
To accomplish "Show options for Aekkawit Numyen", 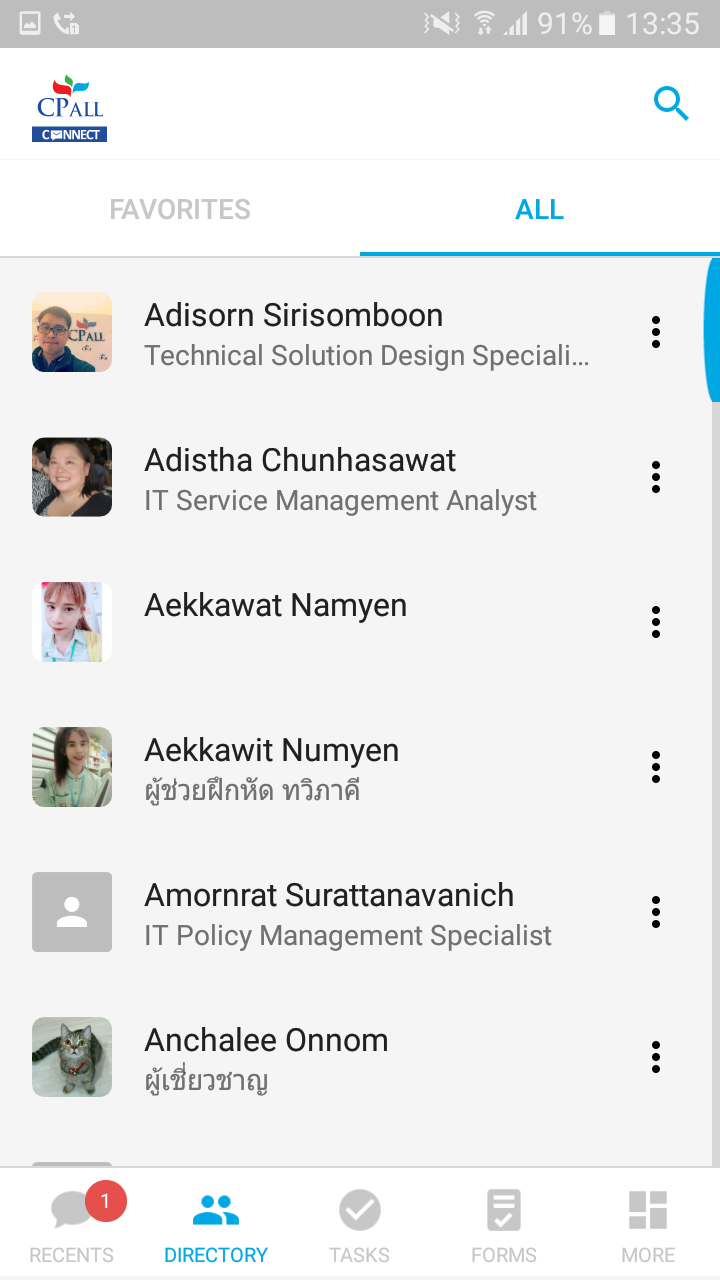I will point(656,767).
